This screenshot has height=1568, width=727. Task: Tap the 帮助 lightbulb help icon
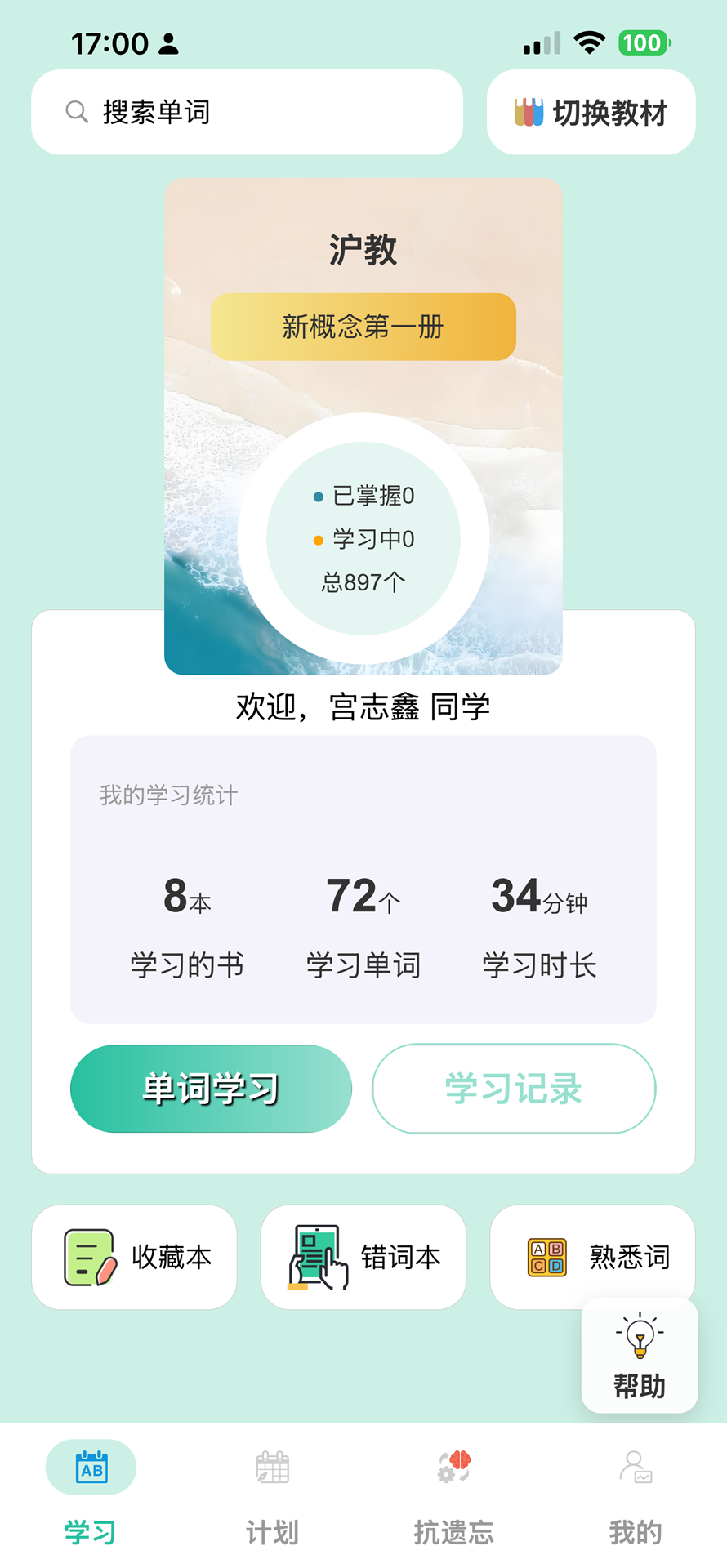pos(640,1336)
